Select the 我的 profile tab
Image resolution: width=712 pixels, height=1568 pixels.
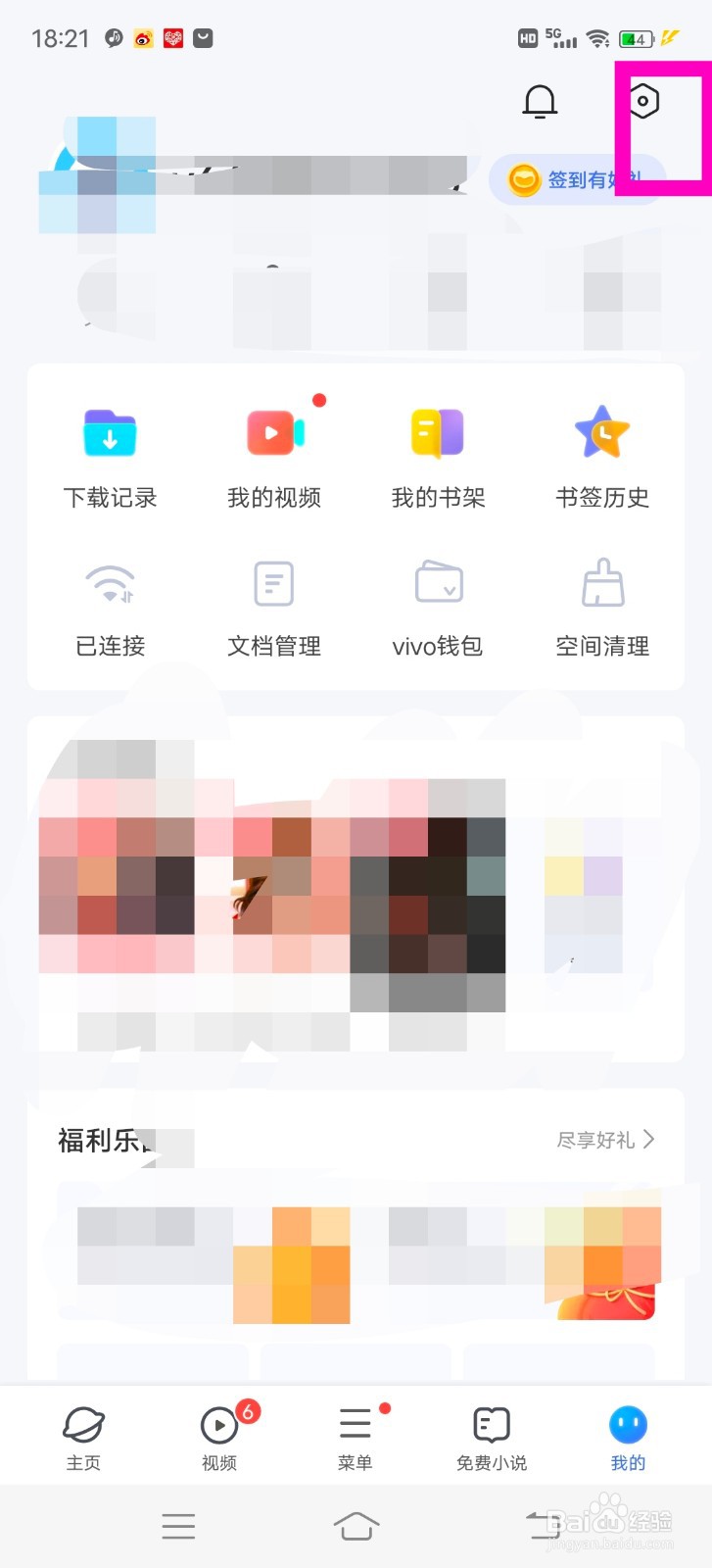click(x=628, y=1434)
